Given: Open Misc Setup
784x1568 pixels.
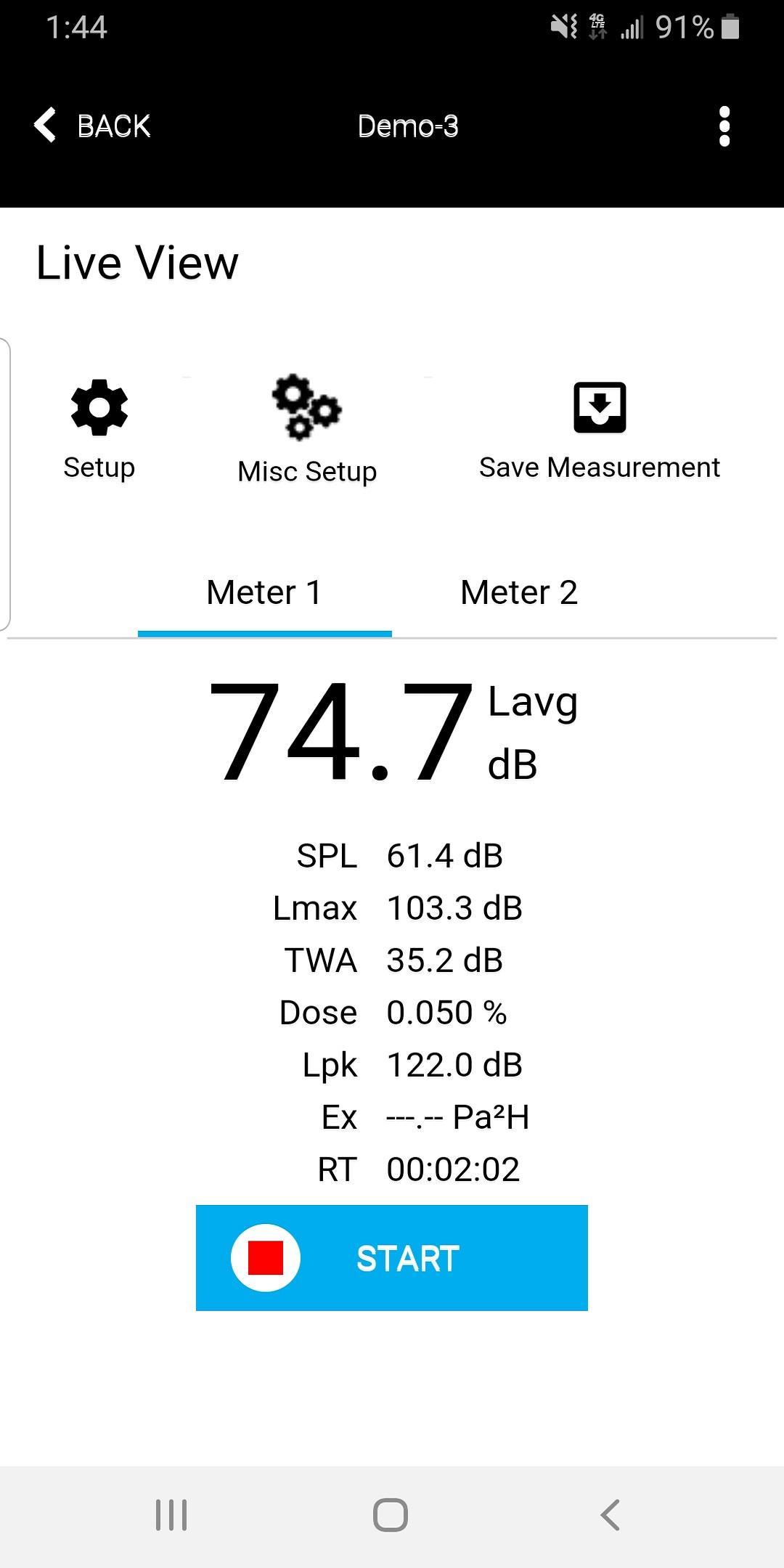Looking at the screenshot, I should (x=307, y=430).
